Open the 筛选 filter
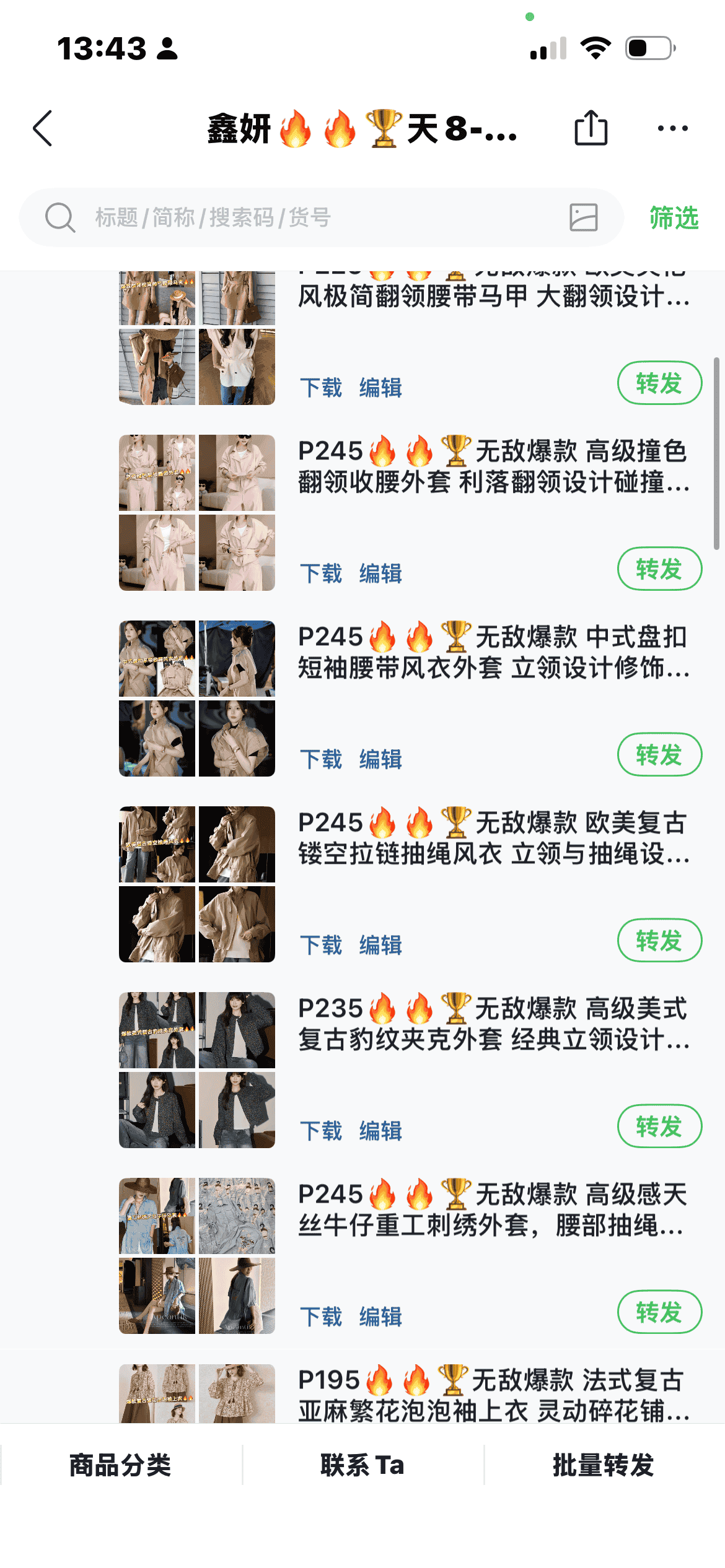 [674, 218]
